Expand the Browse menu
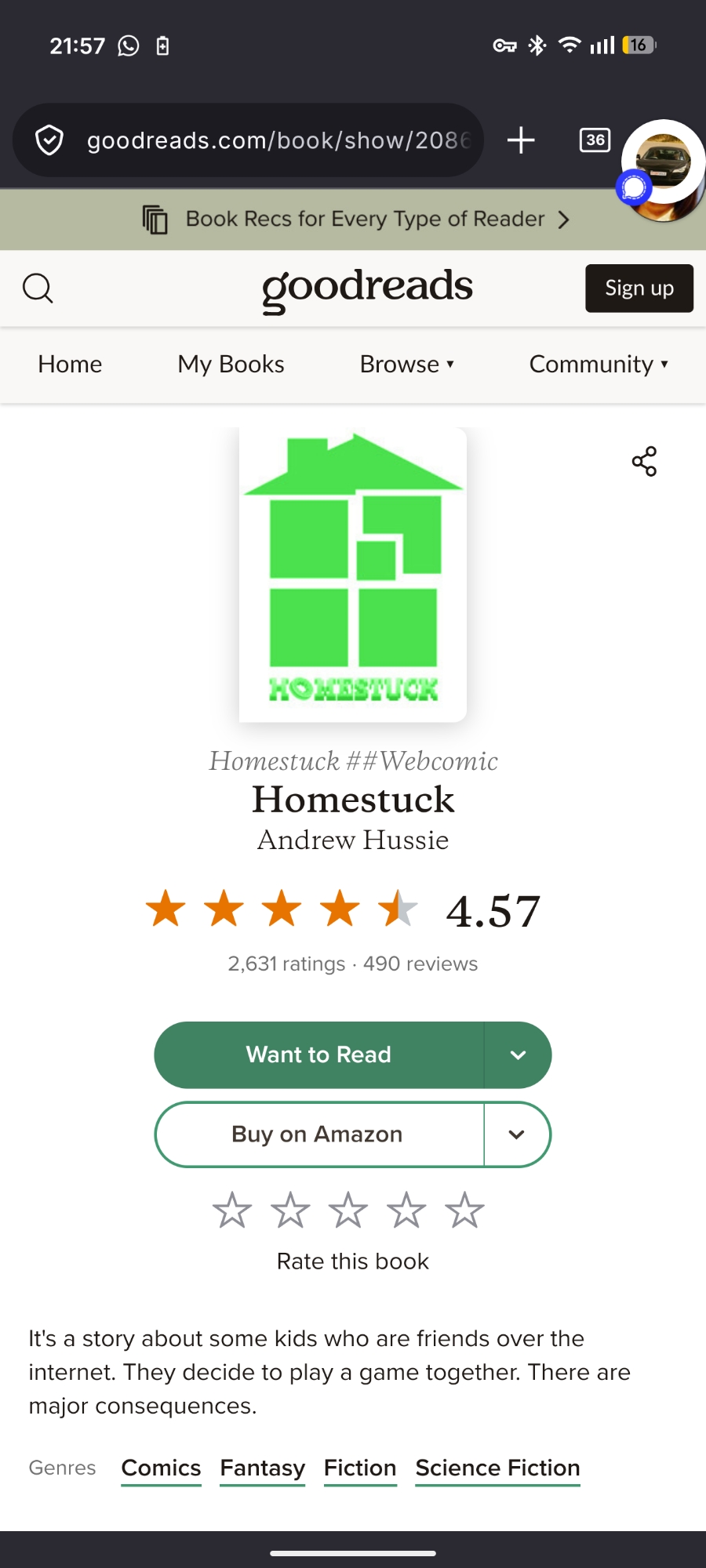The height and width of the screenshot is (1568, 706). click(x=406, y=365)
